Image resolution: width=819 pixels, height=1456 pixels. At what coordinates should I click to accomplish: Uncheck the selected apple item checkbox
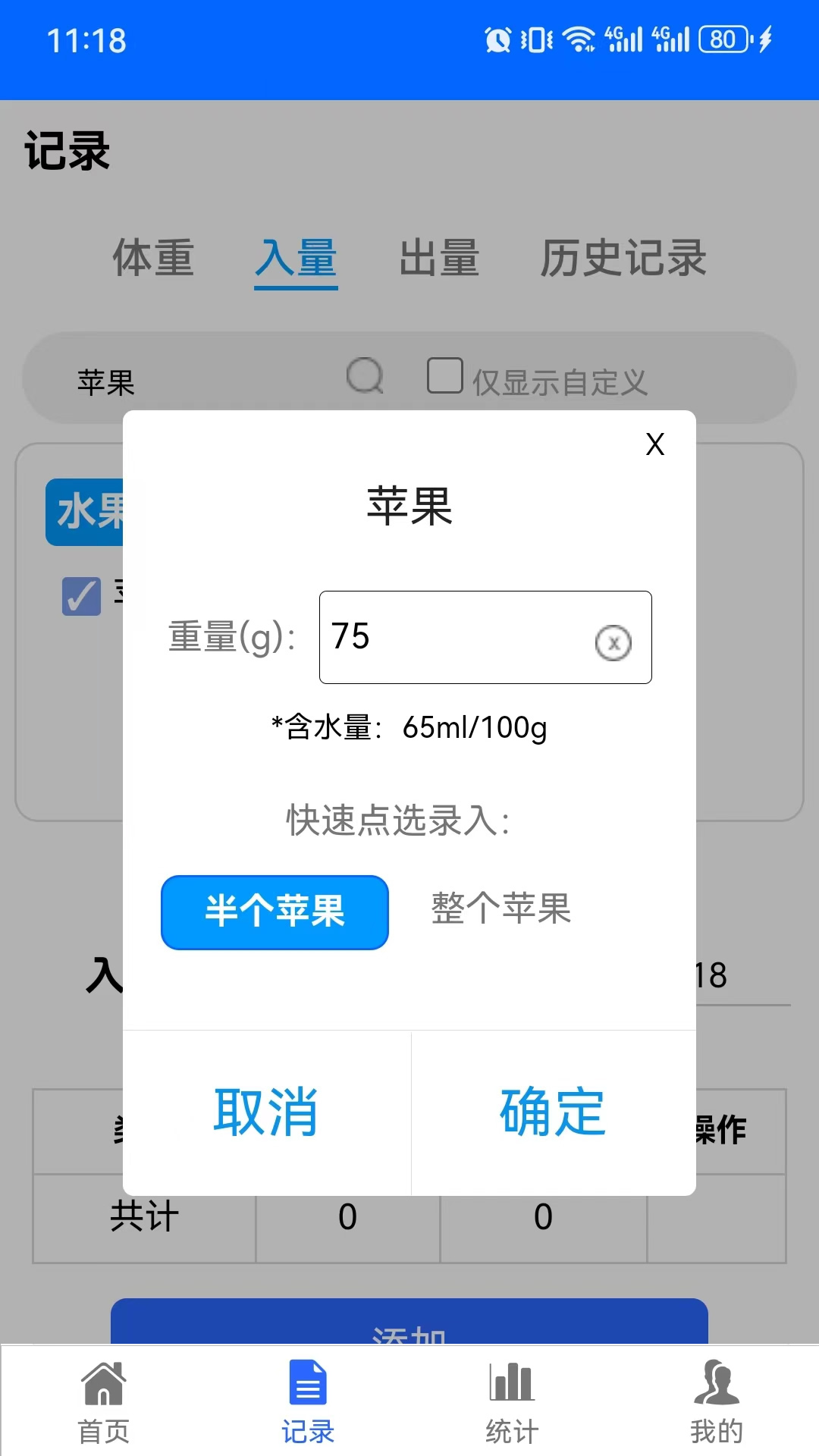81,597
